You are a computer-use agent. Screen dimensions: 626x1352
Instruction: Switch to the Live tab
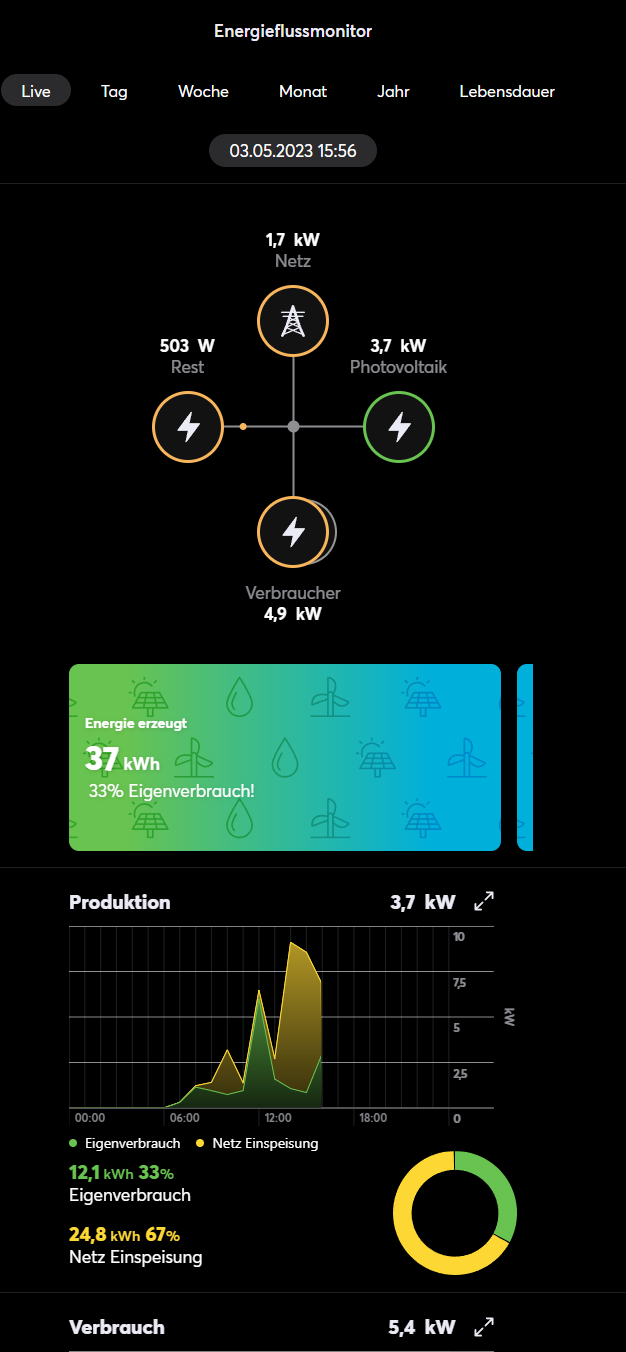pos(36,91)
